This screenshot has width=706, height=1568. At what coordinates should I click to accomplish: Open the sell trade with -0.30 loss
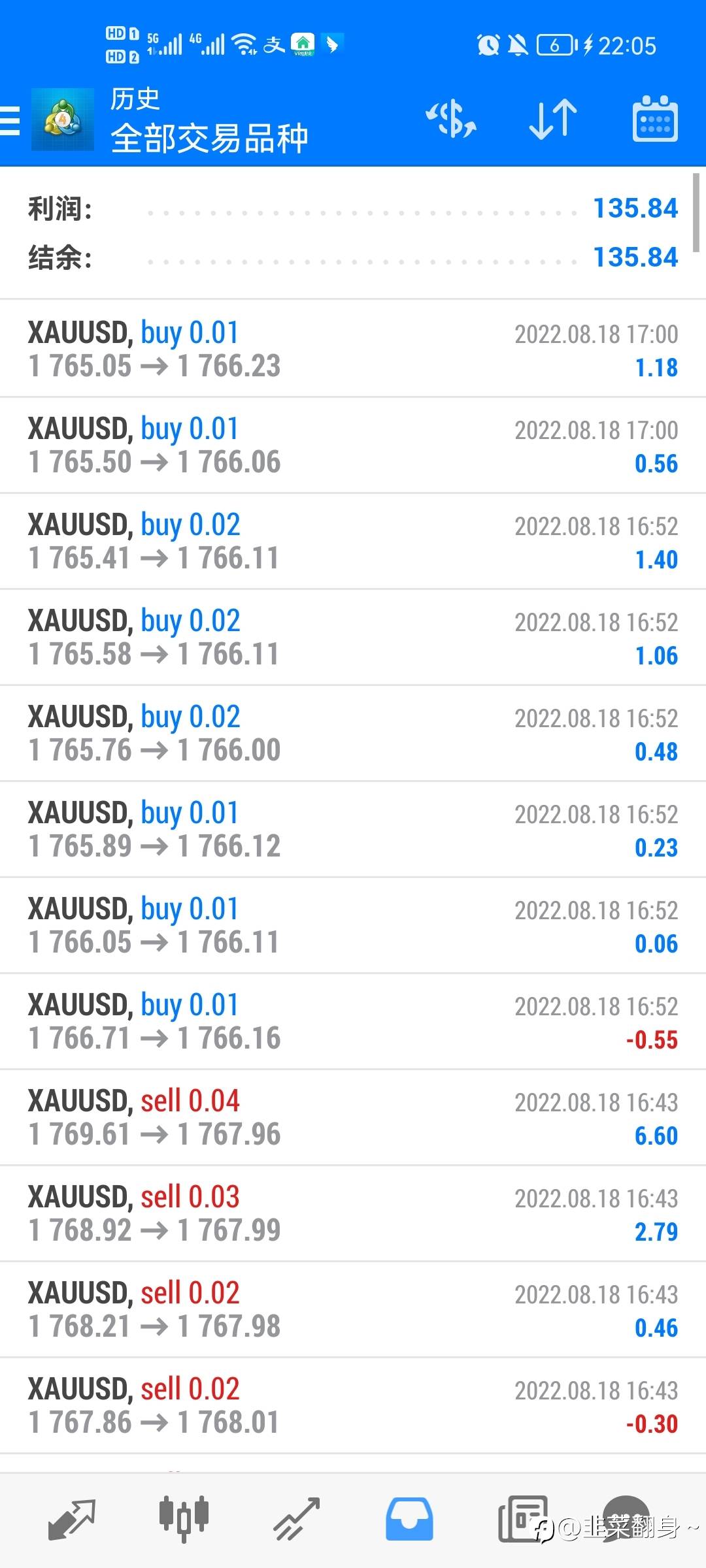click(x=353, y=1406)
